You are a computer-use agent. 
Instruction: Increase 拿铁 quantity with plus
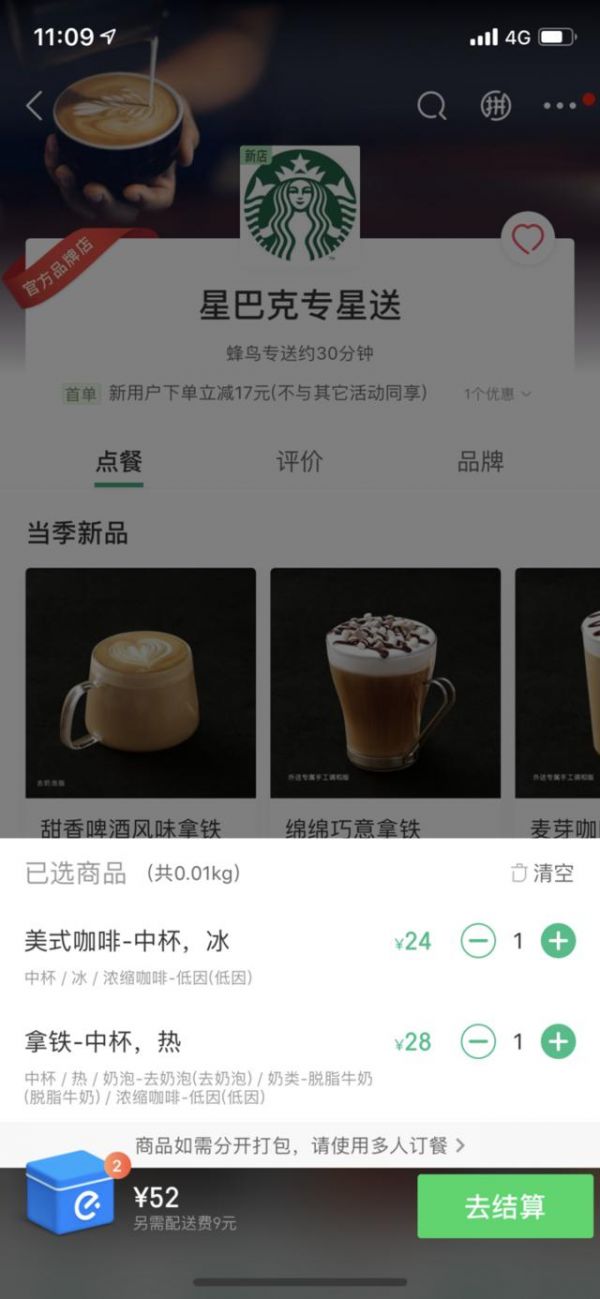point(558,1042)
